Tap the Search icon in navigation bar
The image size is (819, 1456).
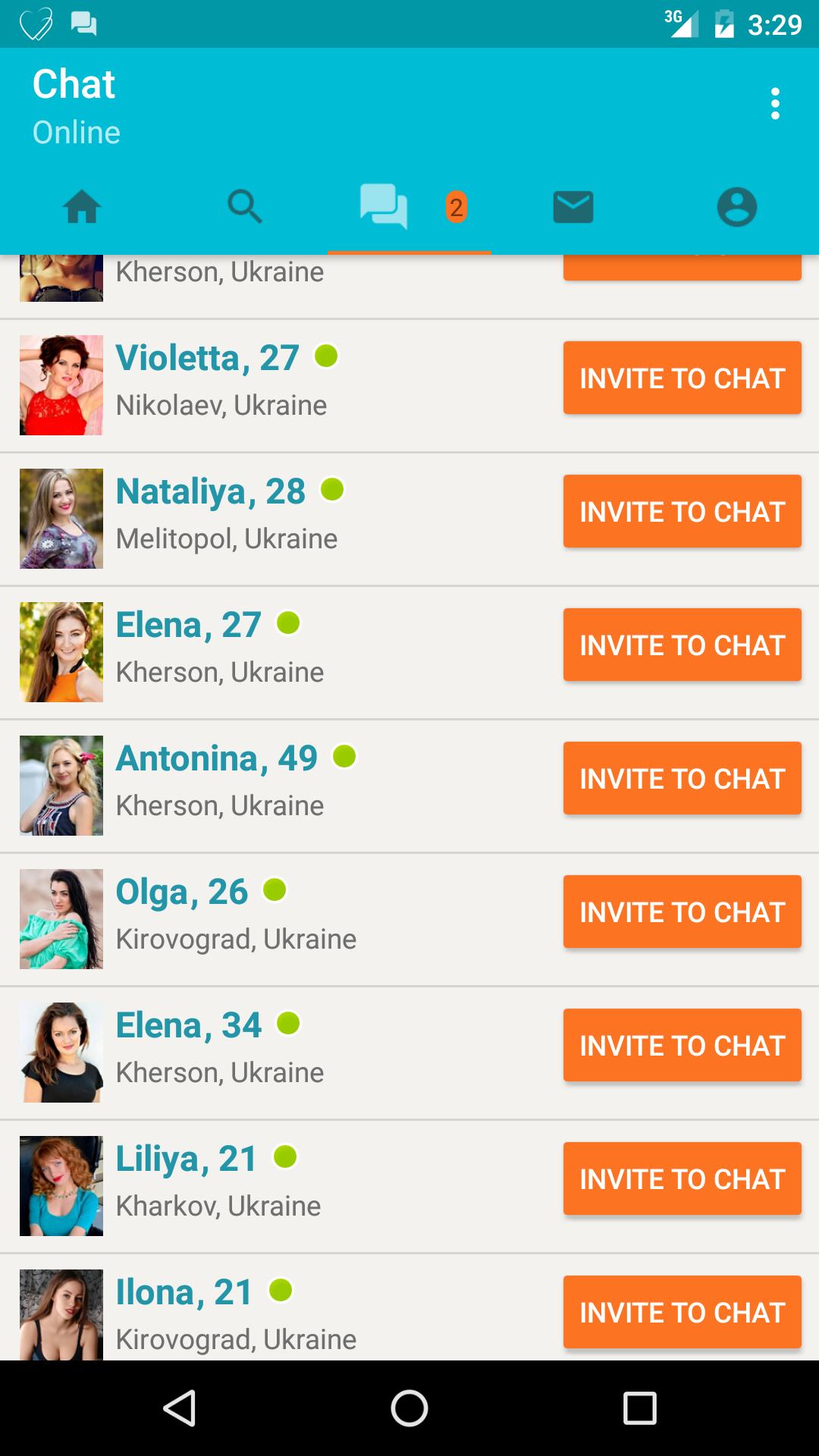click(x=245, y=207)
